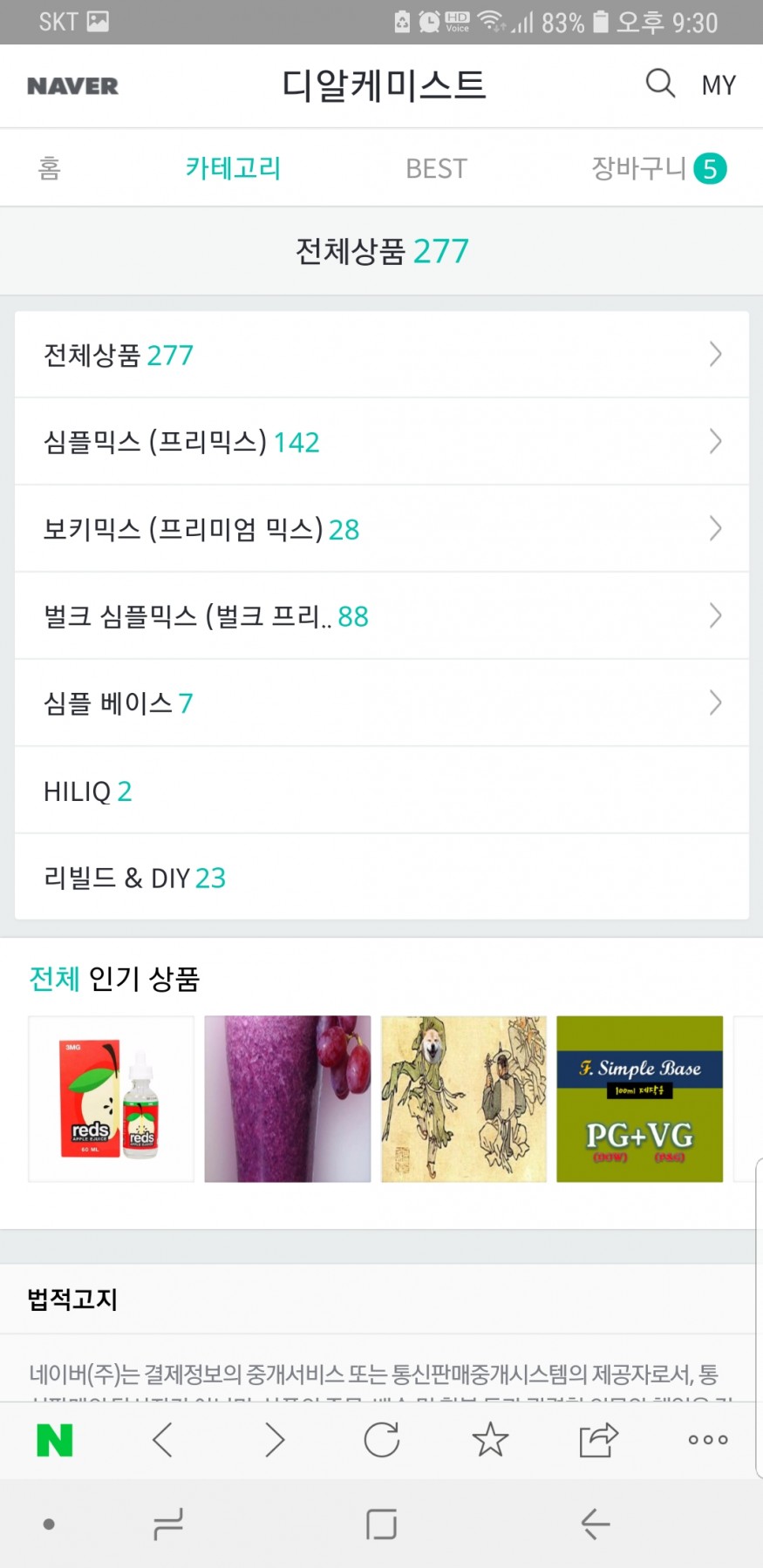Bookmark this page with the star
Image resolution: width=763 pixels, height=1568 pixels.
pos(490,1439)
